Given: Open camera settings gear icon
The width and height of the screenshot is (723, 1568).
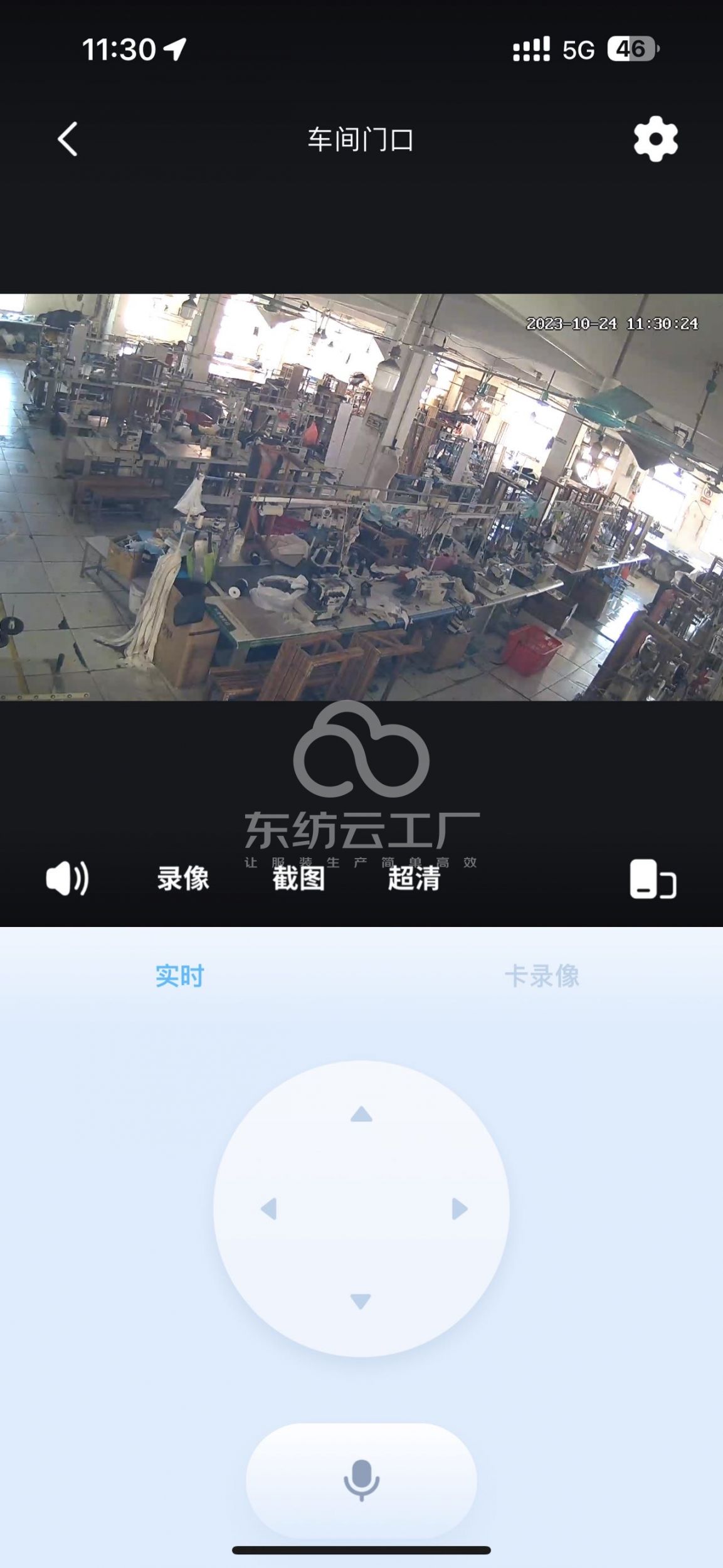Looking at the screenshot, I should click(655, 139).
